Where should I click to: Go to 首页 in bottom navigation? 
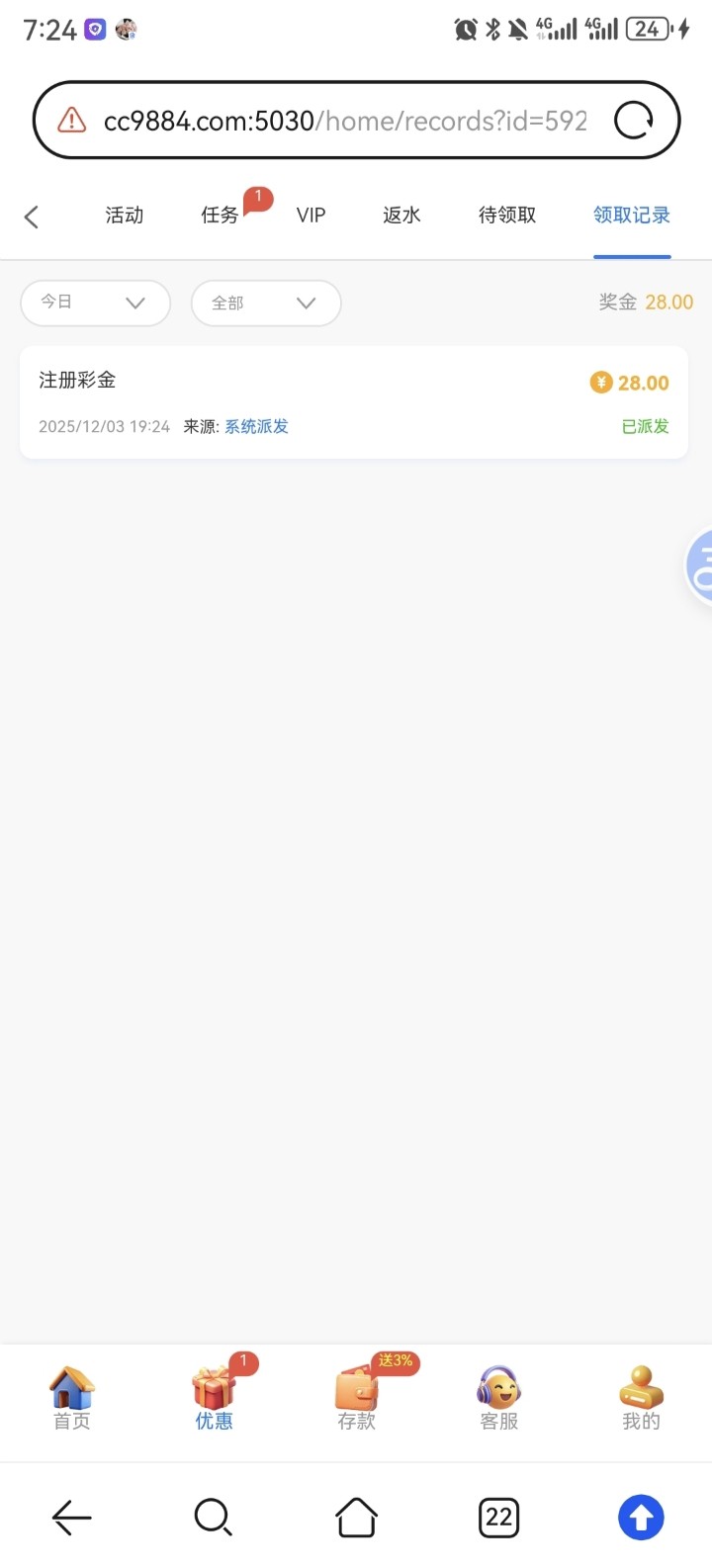71,1398
